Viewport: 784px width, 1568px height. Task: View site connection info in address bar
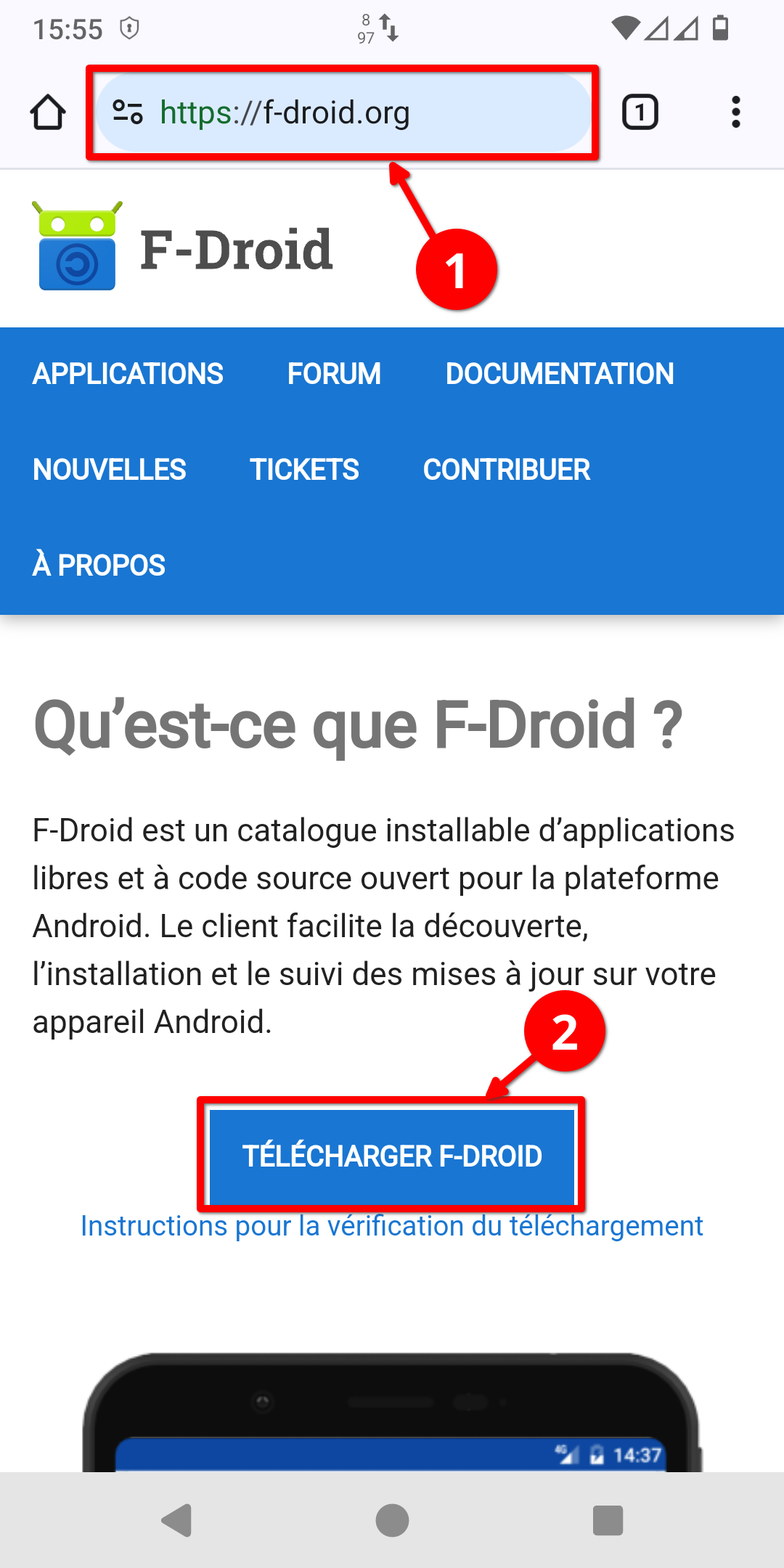[127, 112]
